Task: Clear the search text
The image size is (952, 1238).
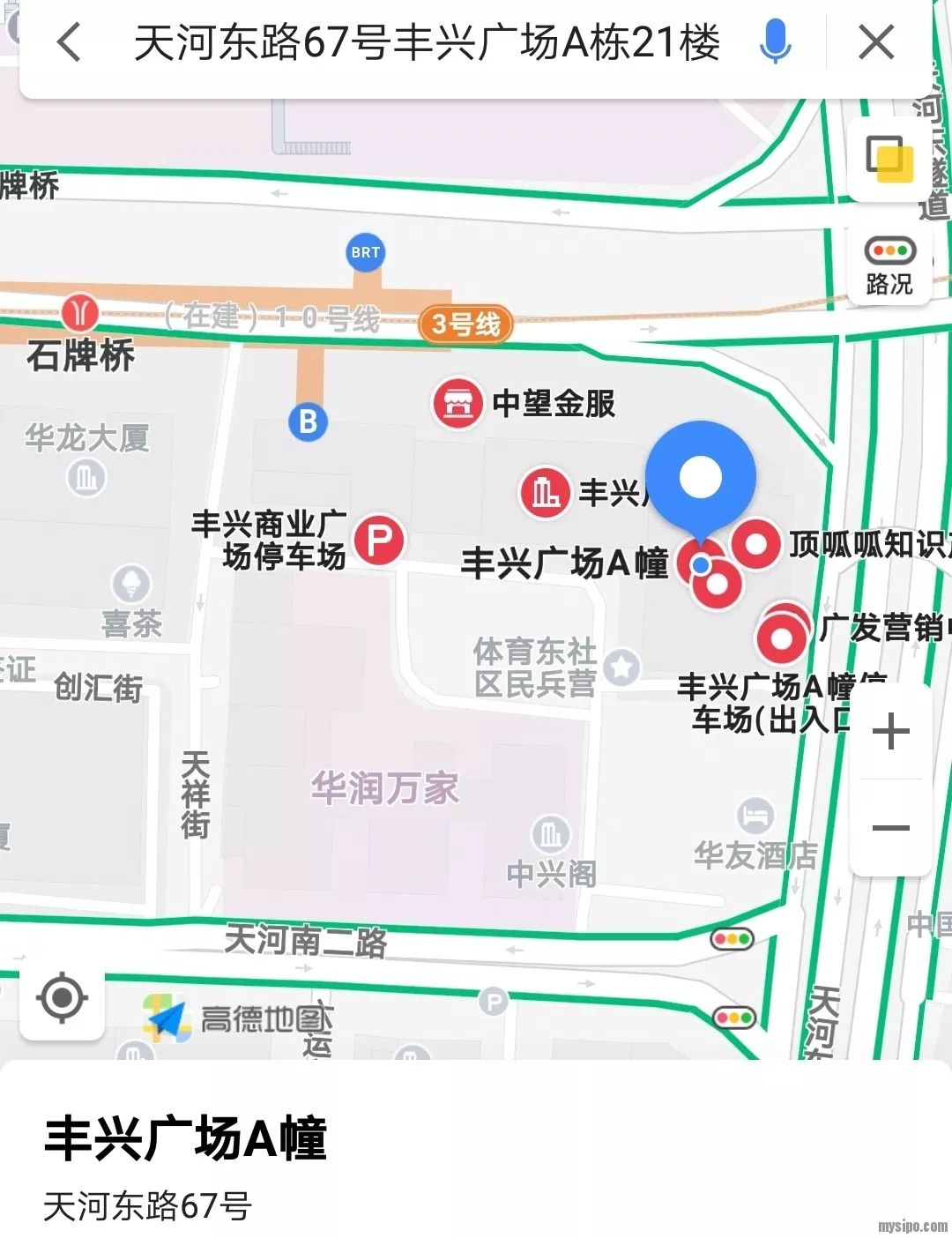Action: (875, 42)
